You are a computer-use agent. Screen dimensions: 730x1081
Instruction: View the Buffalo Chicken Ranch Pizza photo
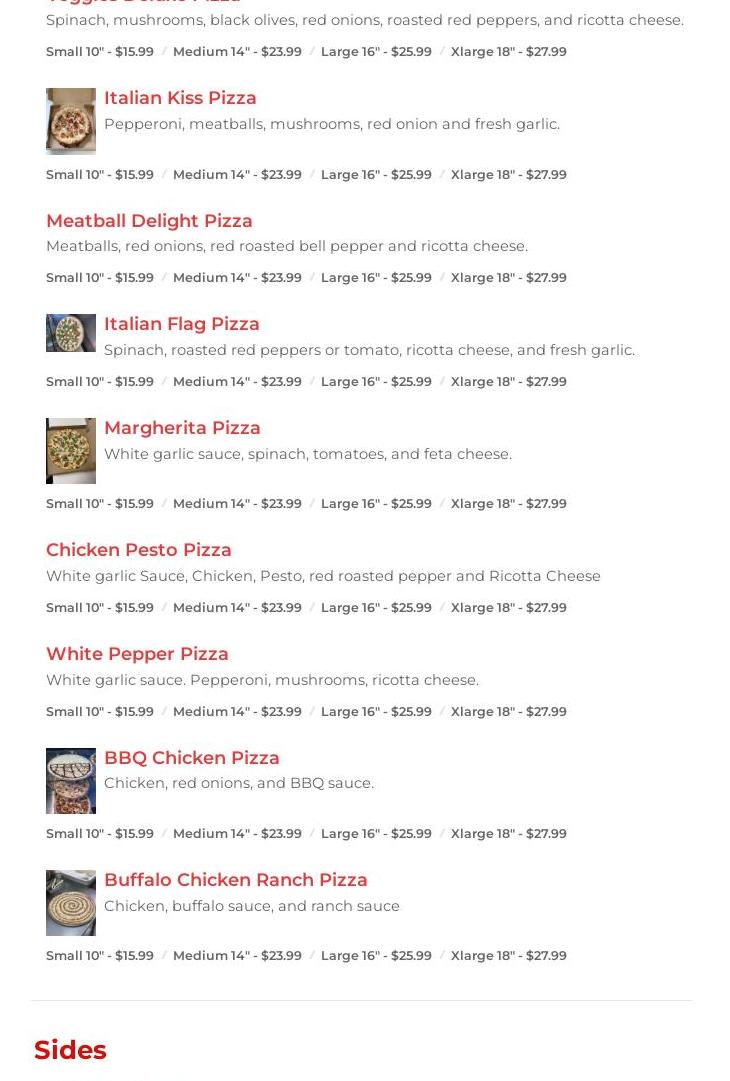(71, 902)
